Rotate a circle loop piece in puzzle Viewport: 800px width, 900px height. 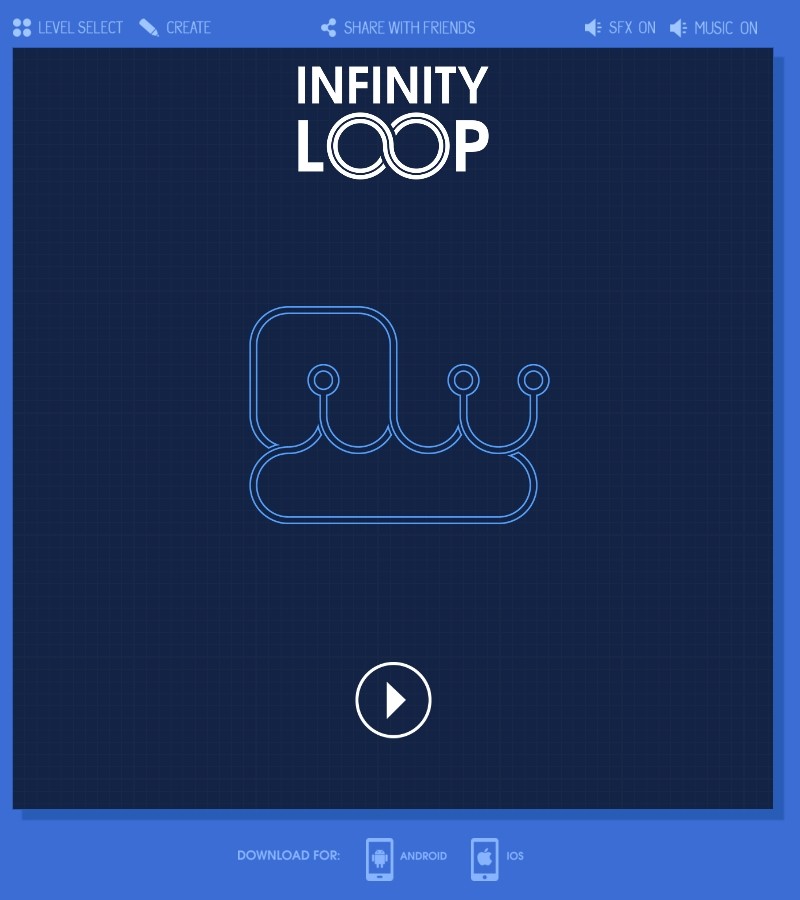pyautogui.click(x=322, y=380)
